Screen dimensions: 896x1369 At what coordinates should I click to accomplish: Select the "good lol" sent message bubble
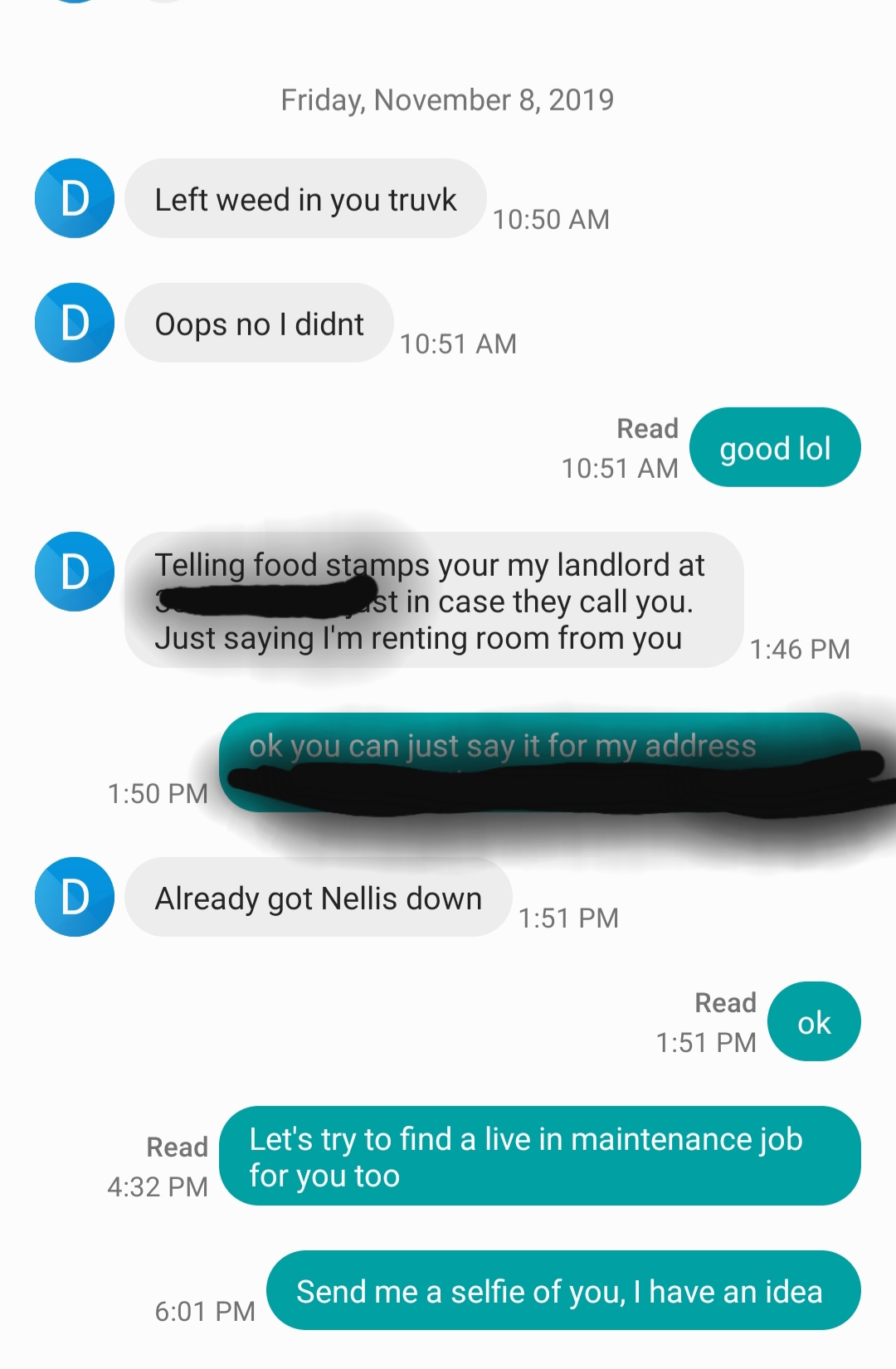(775, 448)
